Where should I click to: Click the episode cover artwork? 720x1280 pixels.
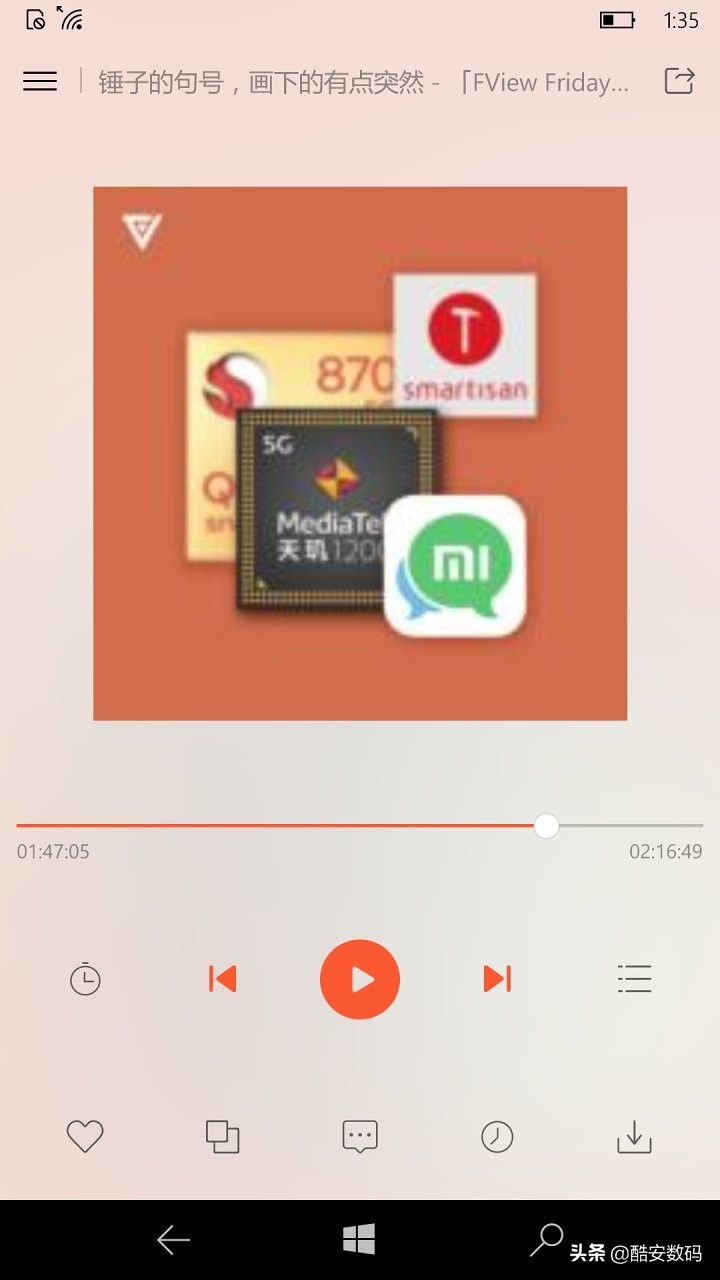(360, 452)
